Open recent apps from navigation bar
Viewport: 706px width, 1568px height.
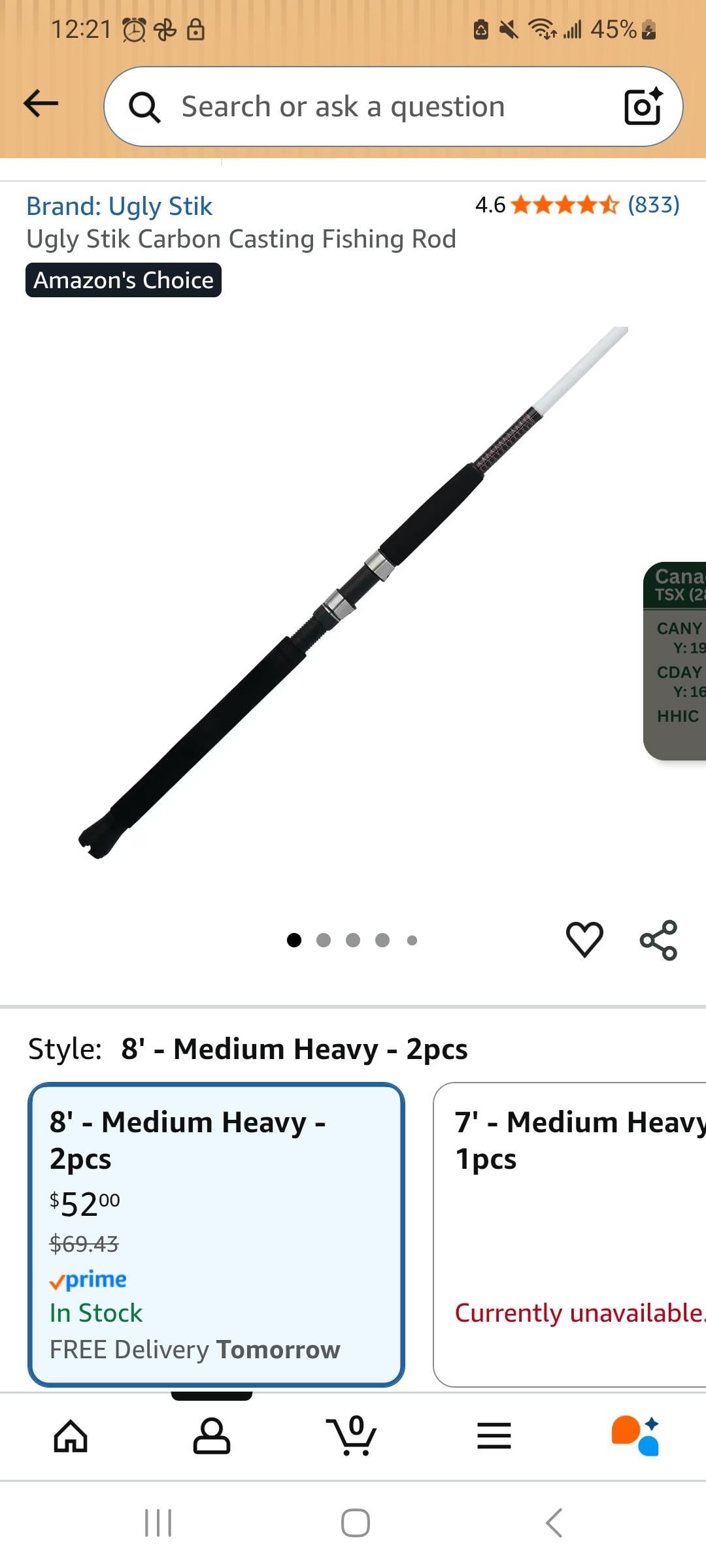158,1523
